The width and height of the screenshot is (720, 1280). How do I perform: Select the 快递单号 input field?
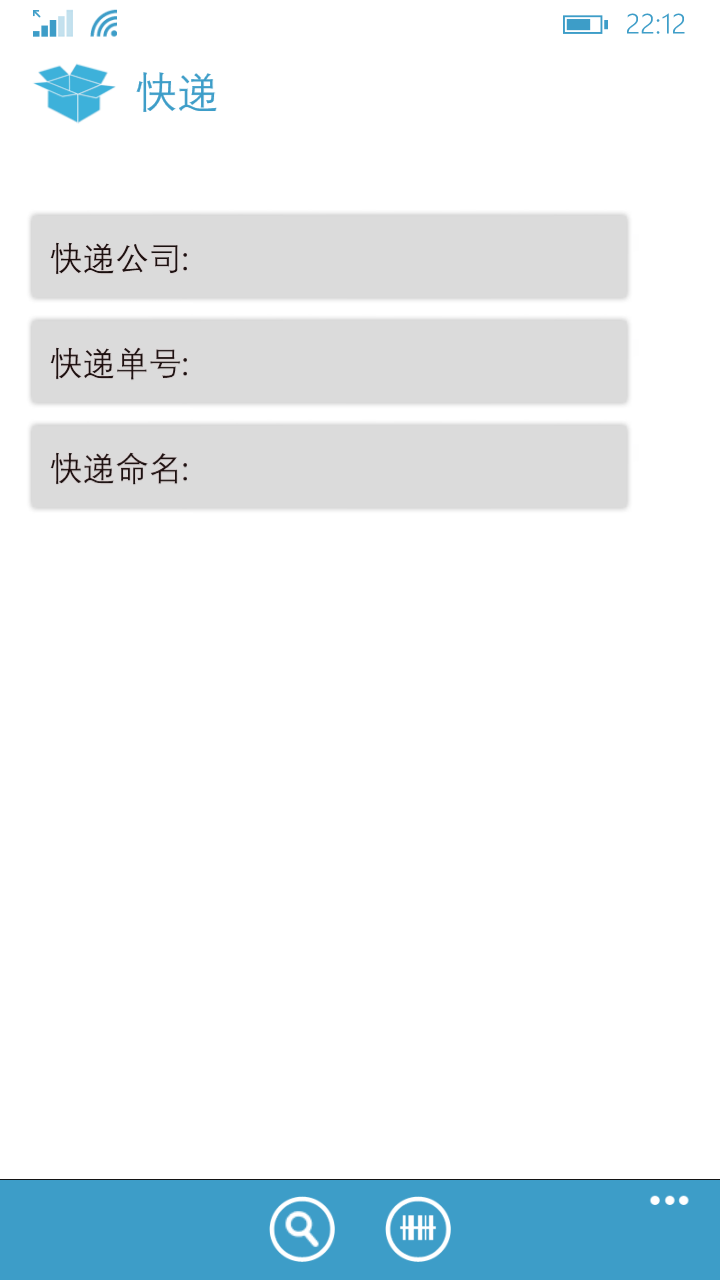pos(329,362)
